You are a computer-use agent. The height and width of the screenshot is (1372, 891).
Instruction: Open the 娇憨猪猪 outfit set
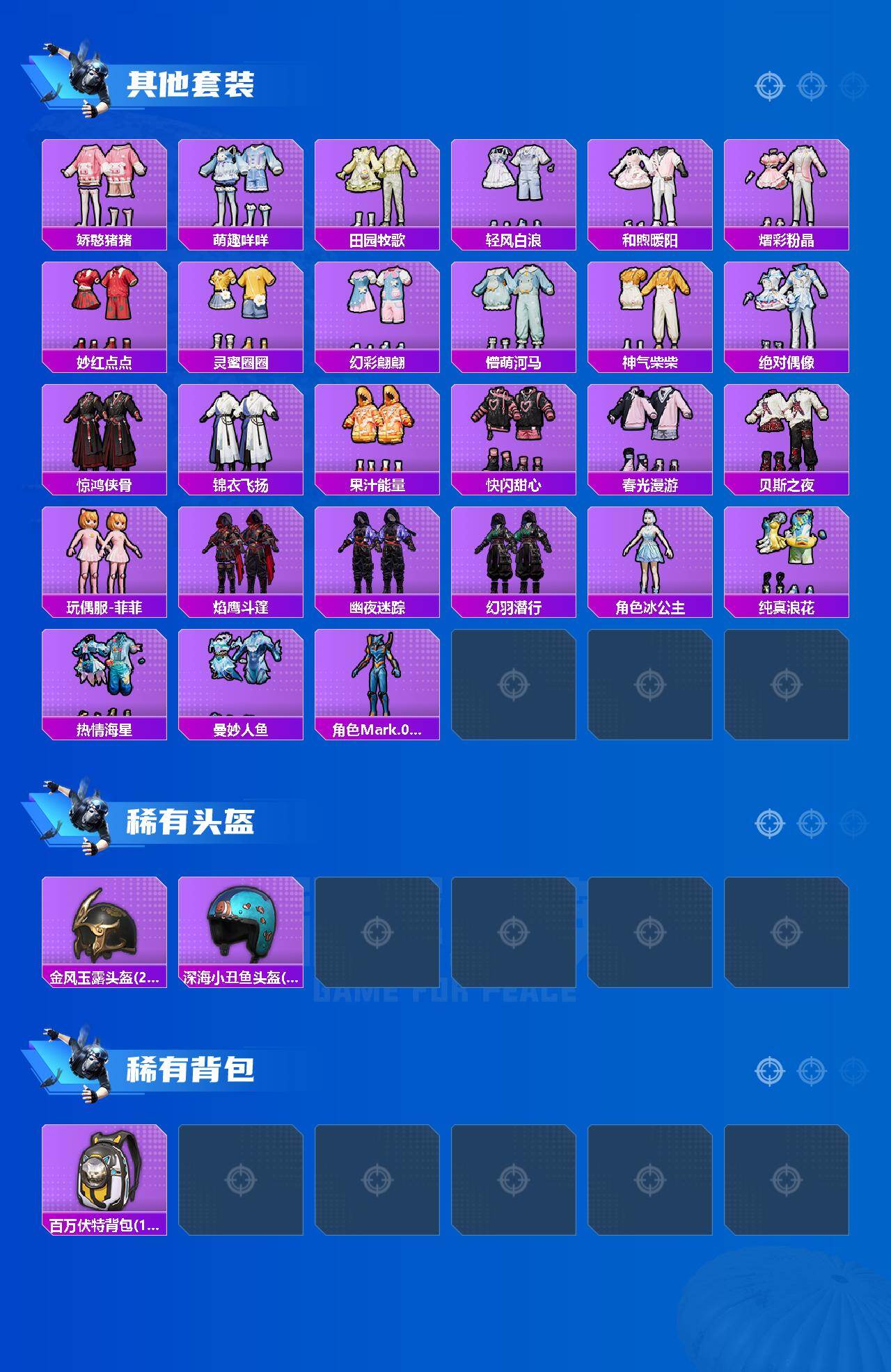click(x=104, y=188)
